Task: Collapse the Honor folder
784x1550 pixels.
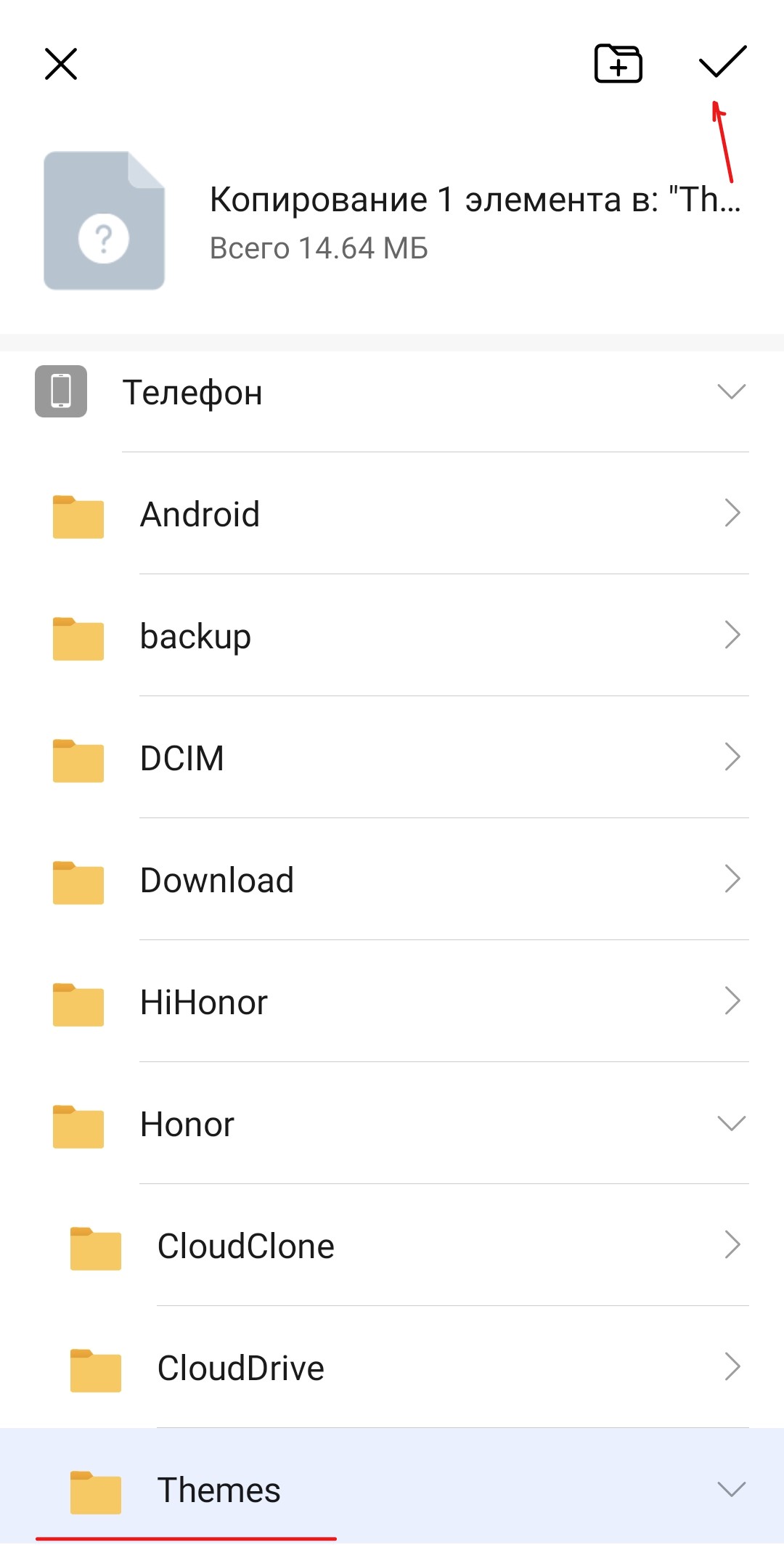Action: 731,1124
